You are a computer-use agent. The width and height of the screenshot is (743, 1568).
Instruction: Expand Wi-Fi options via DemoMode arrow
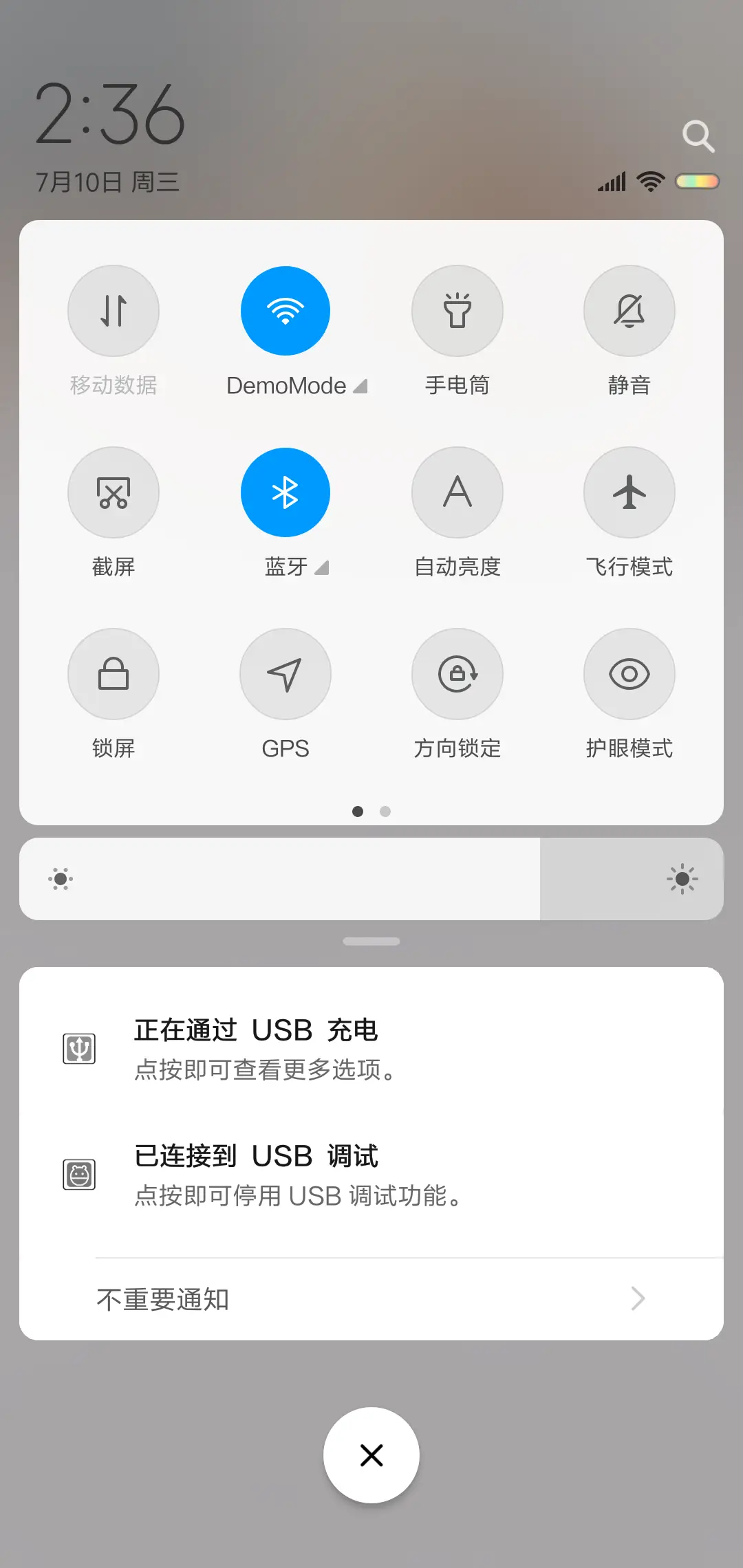(x=360, y=385)
